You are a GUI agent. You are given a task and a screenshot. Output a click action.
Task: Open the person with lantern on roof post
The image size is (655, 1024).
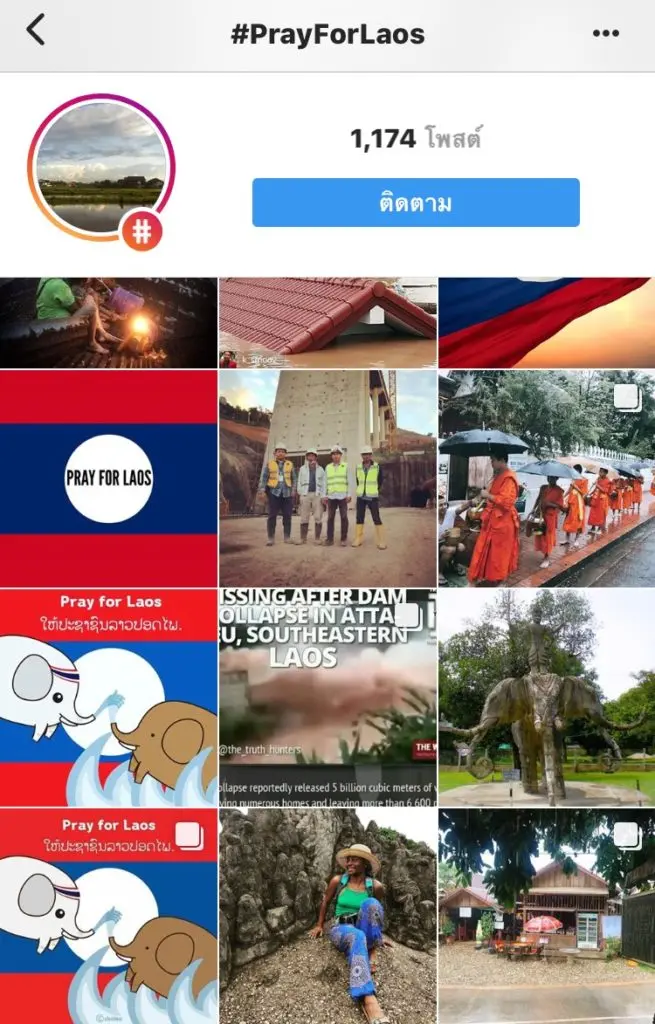(108, 322)
